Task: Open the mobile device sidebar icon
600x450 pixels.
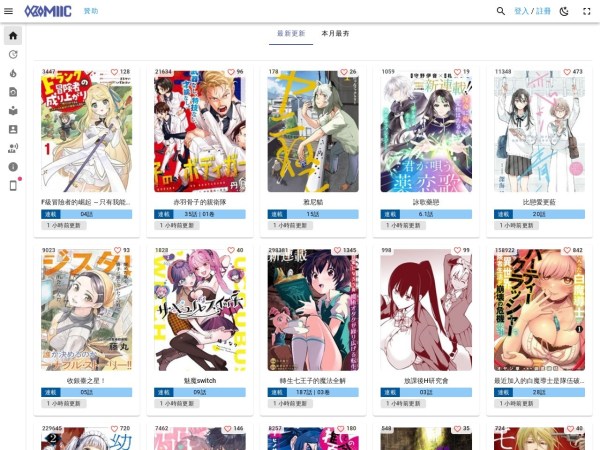Action: pyautogui.click(x=13, y=186)
